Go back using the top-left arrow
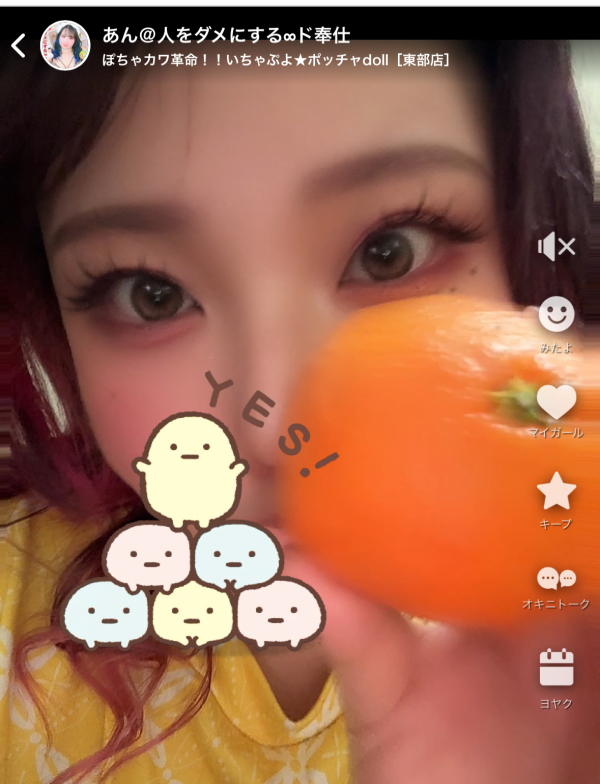The image size is (600, 784). click(x=18, y=45)
